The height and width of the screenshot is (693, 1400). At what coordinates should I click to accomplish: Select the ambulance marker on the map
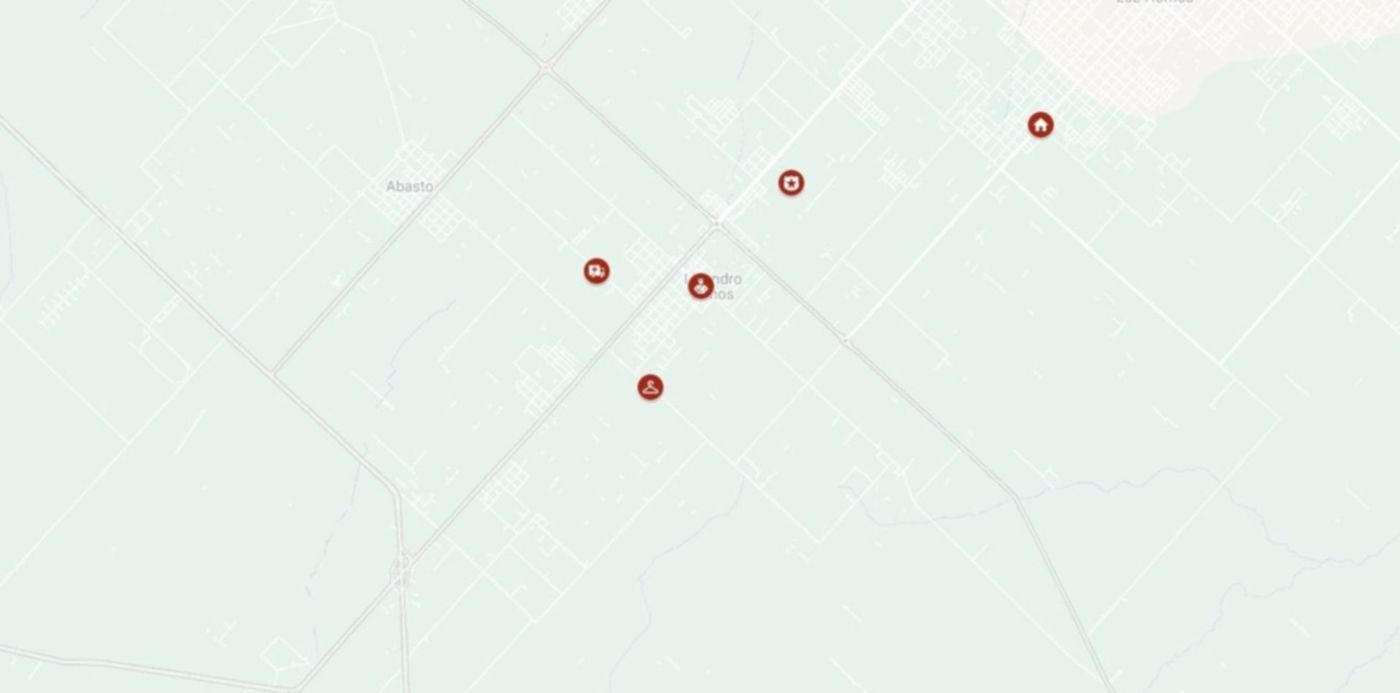coord(597,271)
